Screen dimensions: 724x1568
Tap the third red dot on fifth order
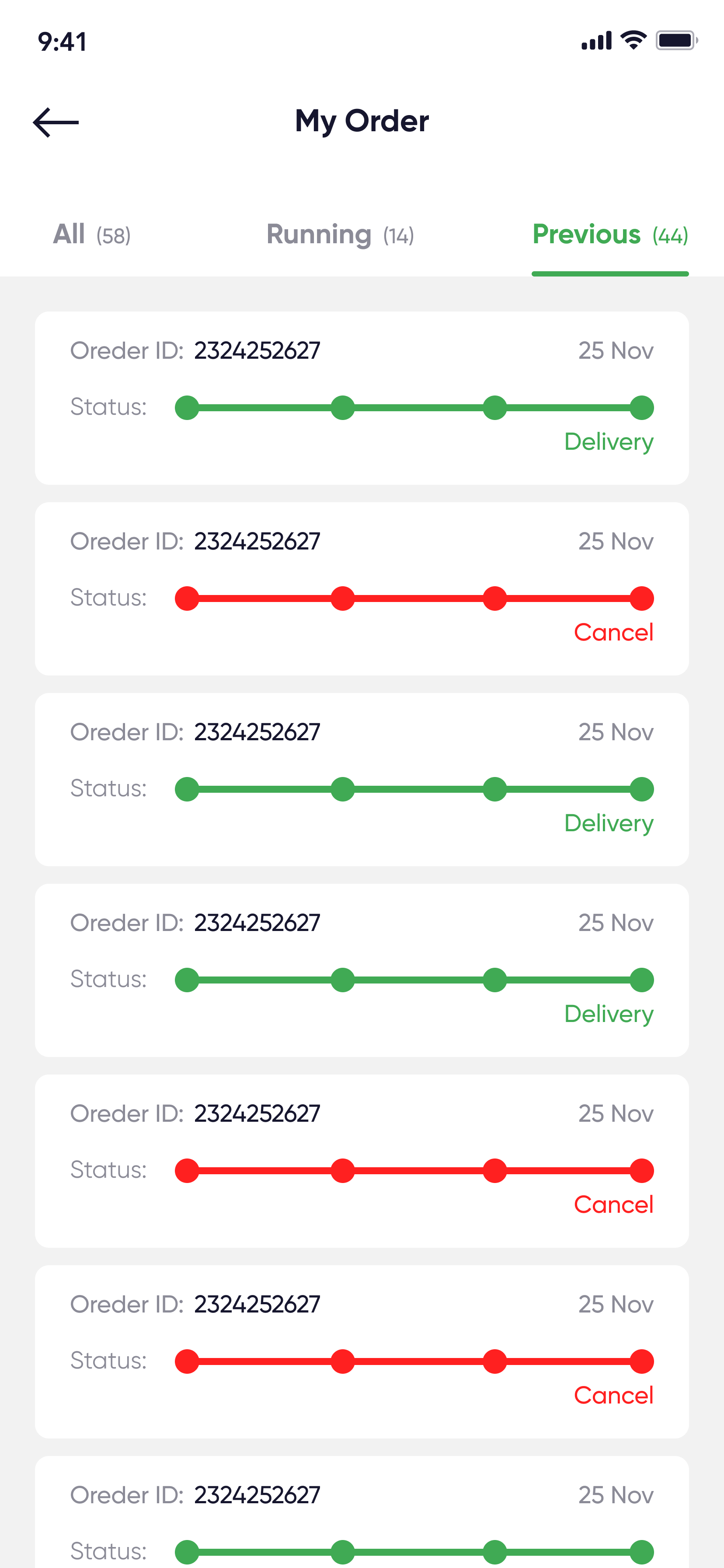[495, 1170]
